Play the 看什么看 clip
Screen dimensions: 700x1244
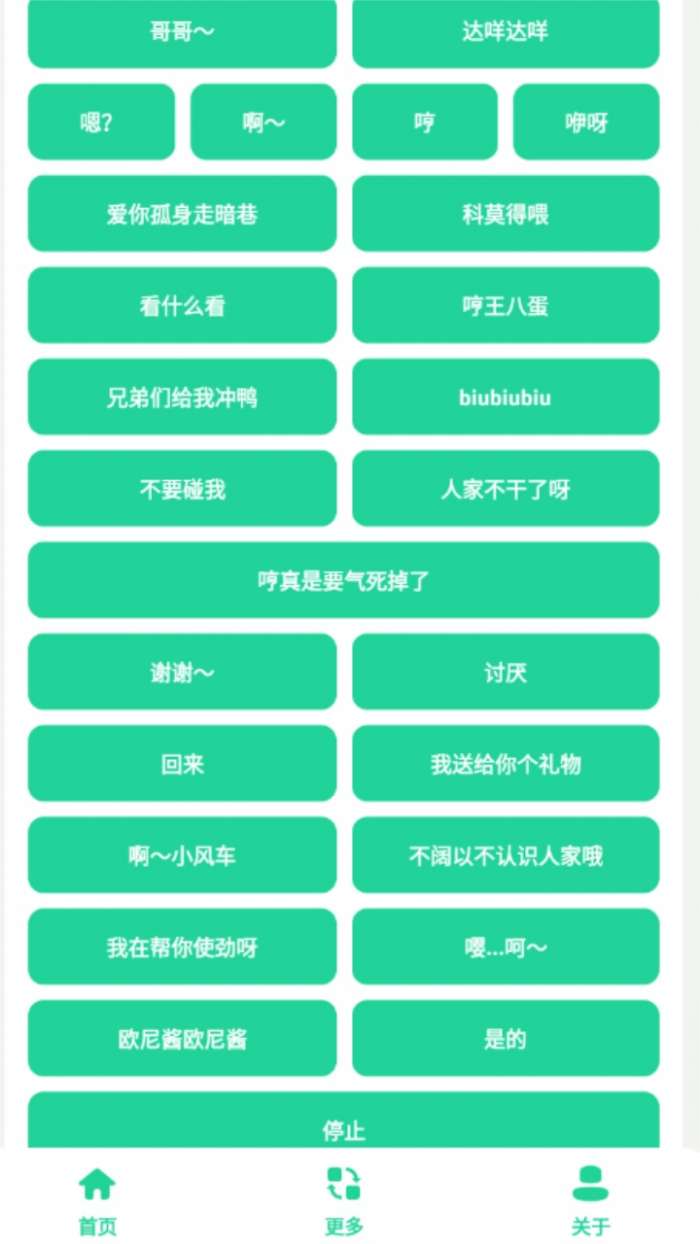click(182, 306)
